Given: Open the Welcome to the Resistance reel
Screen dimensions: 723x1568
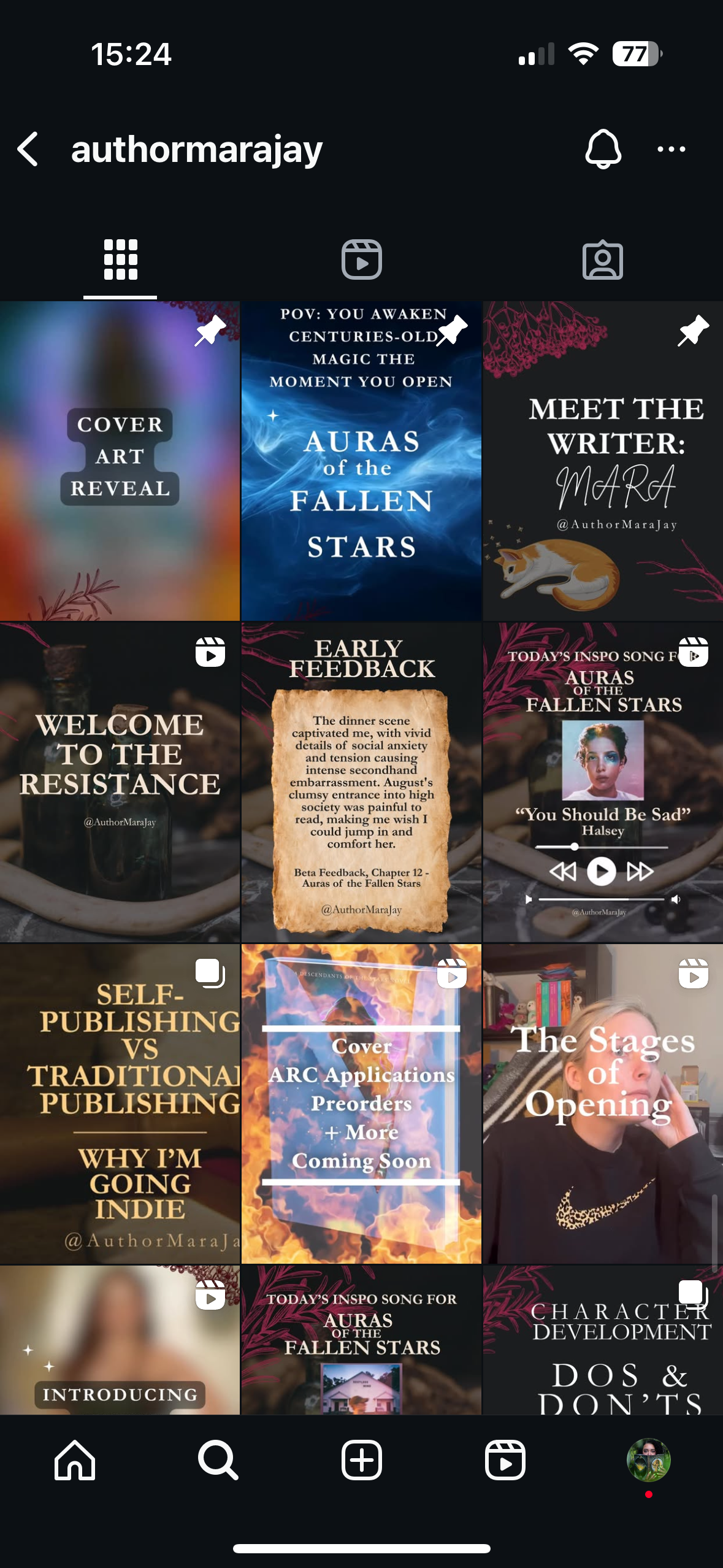Looking at the screenshot, I should click(x=120, y=782).
